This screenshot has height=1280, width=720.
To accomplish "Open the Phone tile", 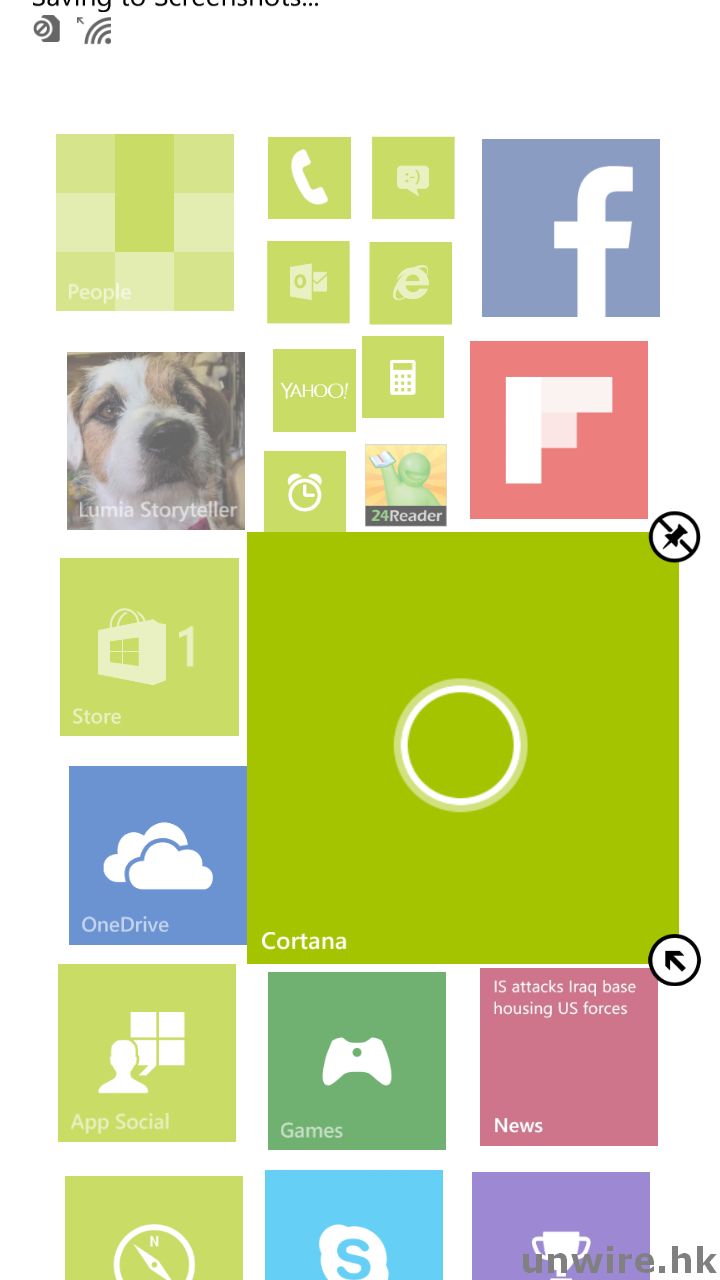I will click(309, 178).
